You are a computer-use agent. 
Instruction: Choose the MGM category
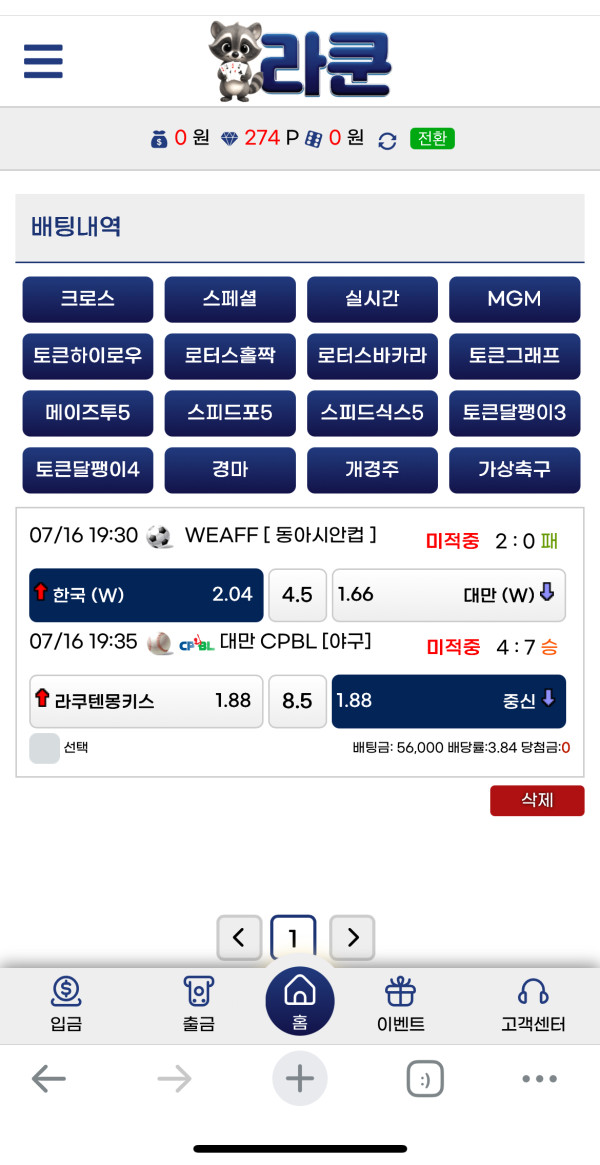point(515,299)
